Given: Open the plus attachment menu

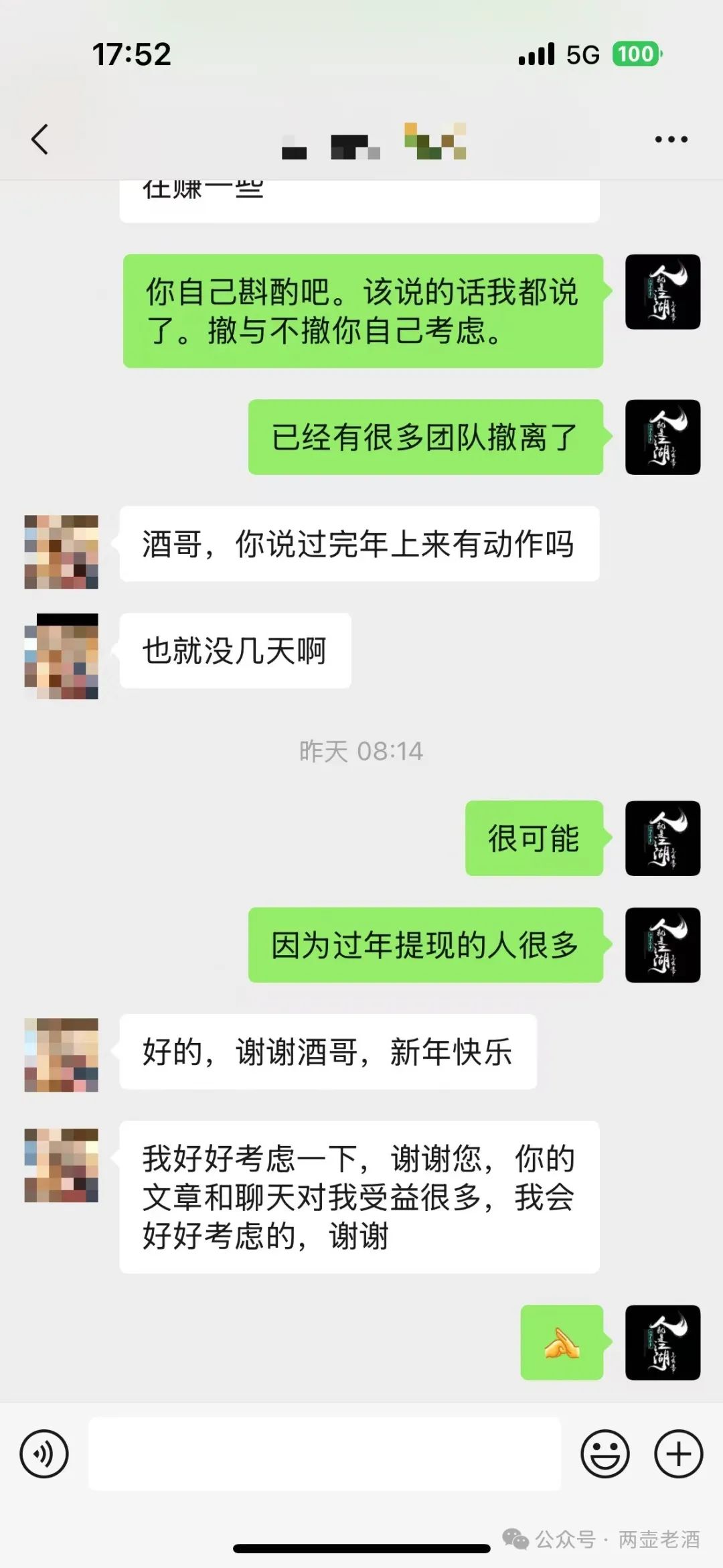Looking at the screenshot, I should click(x=678, y=1453).
